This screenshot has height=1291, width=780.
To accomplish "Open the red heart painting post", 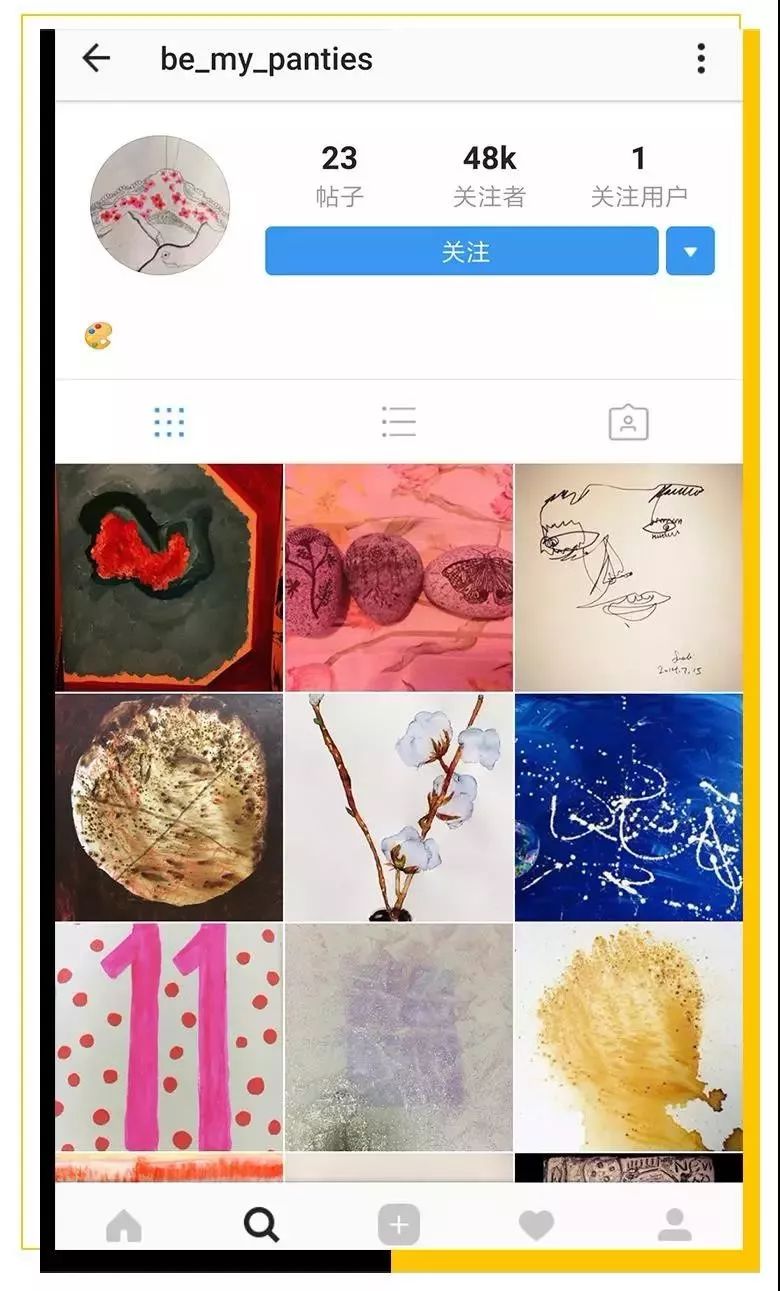I will coord(169,577).
